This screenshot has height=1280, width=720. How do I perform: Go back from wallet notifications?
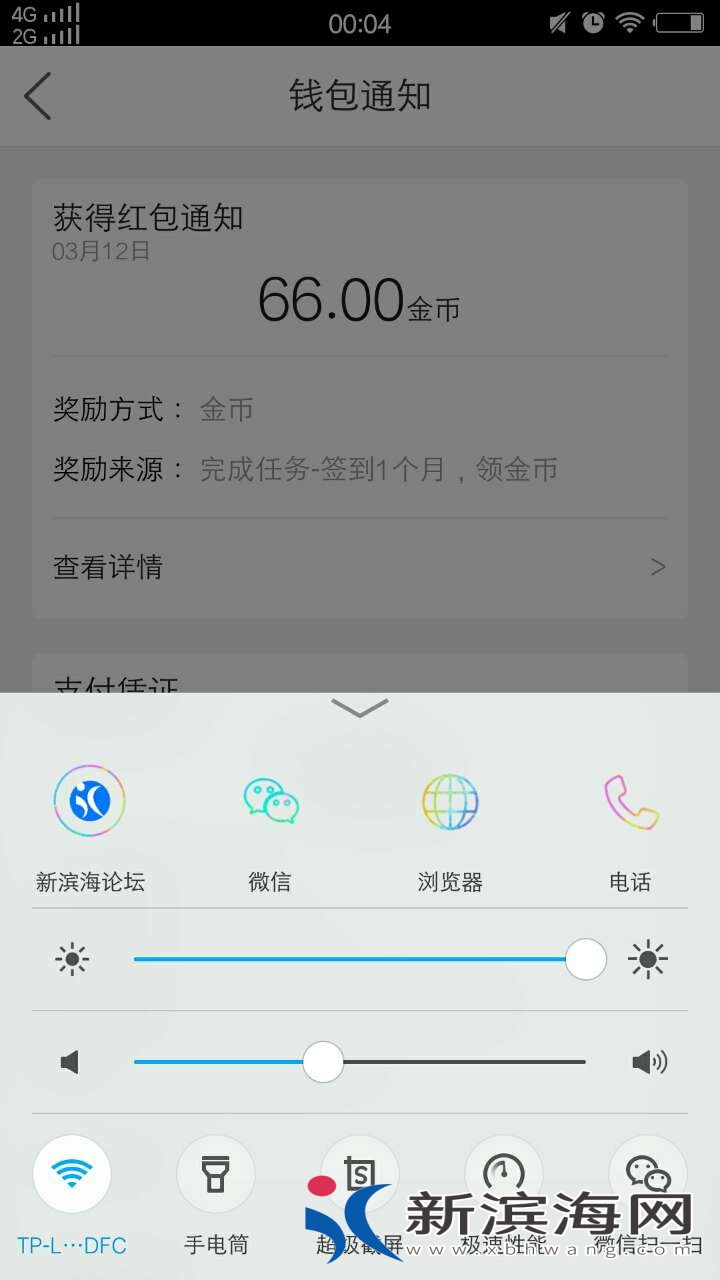(38, 96)
